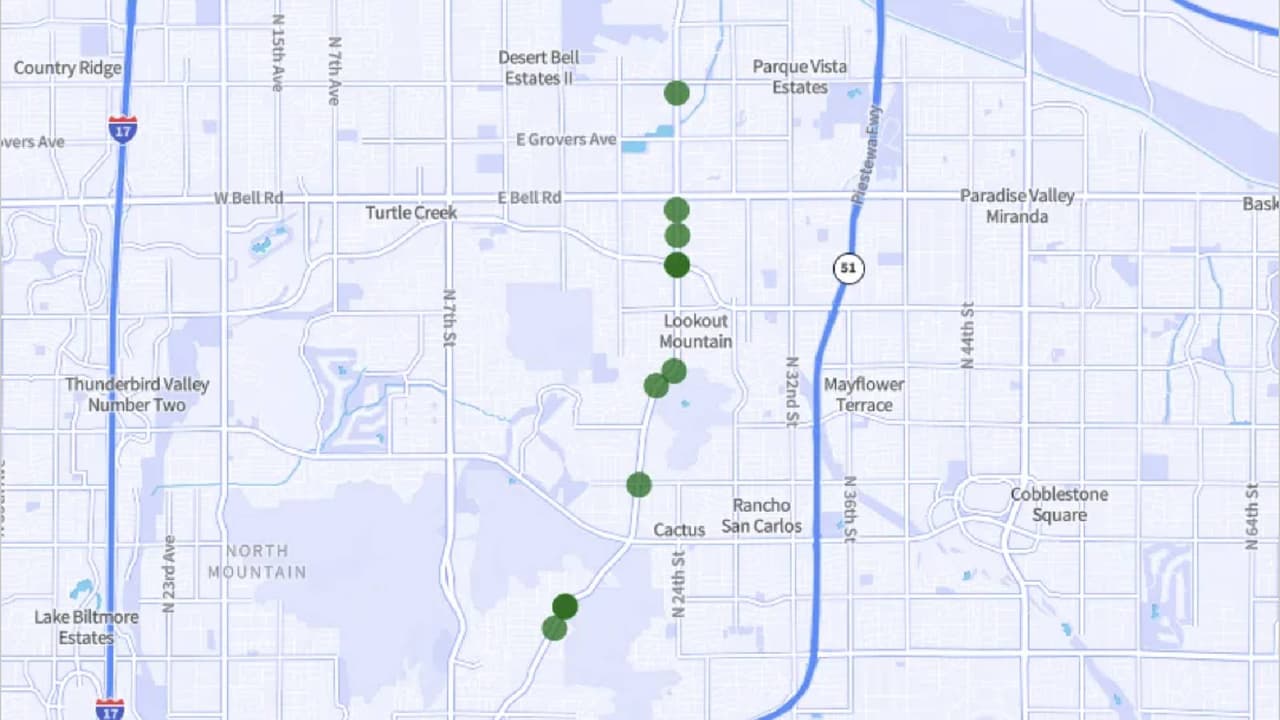
Task: Select the dark green marker directly above Lookout Mountain label
Action: coord(677,265)
